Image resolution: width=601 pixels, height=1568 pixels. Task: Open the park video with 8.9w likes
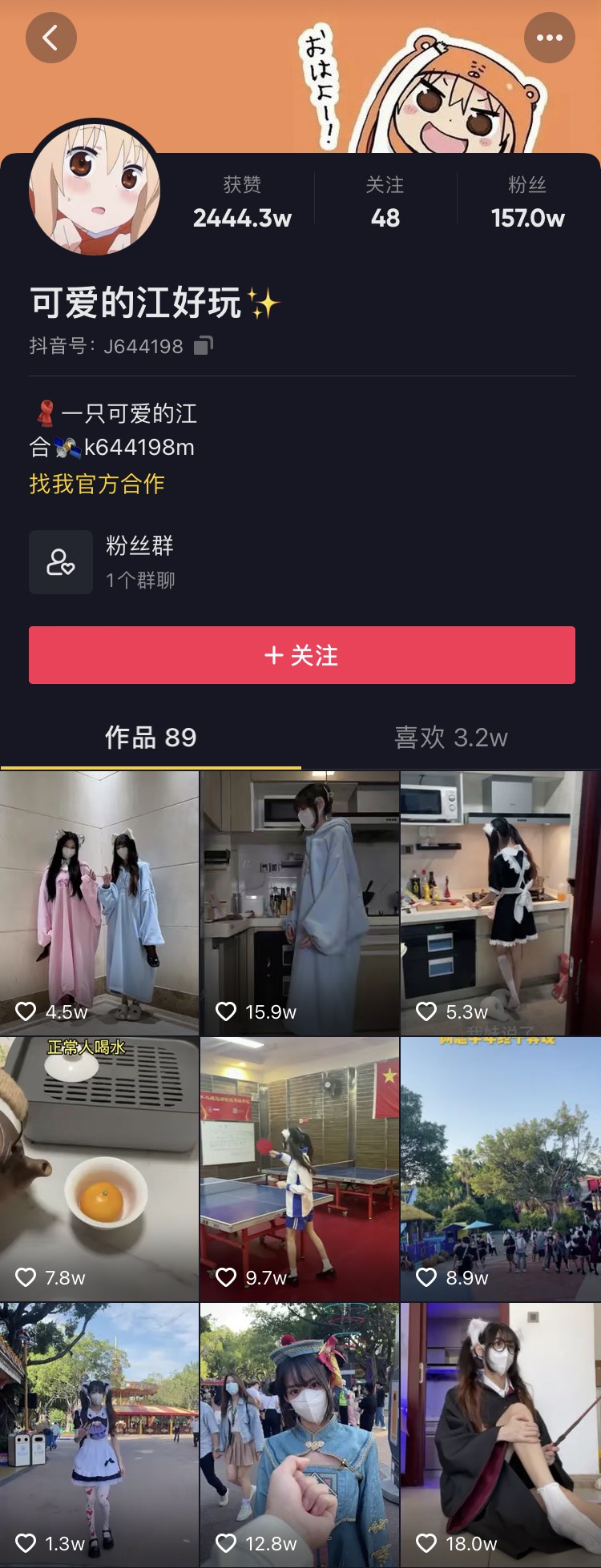[500, 1168]
